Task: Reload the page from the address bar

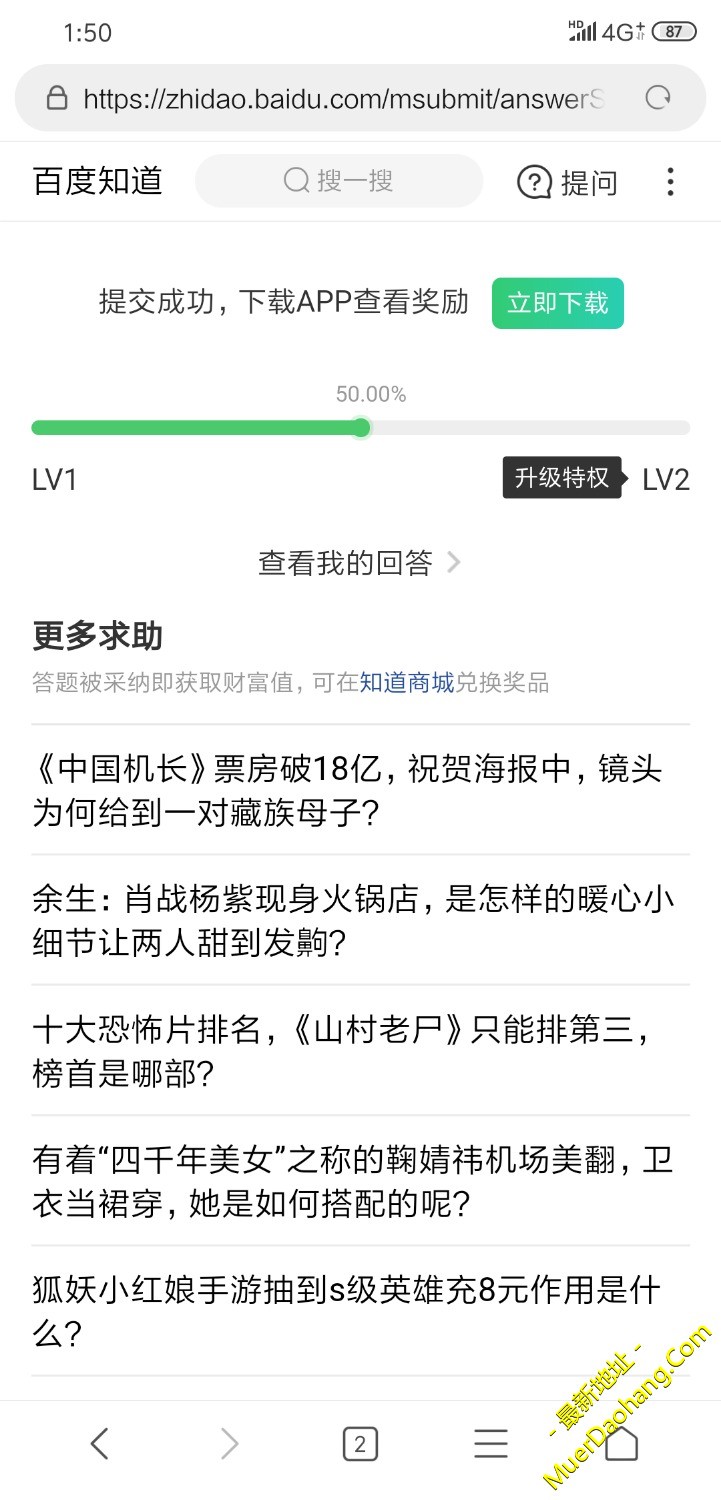Action: (658, 98)
